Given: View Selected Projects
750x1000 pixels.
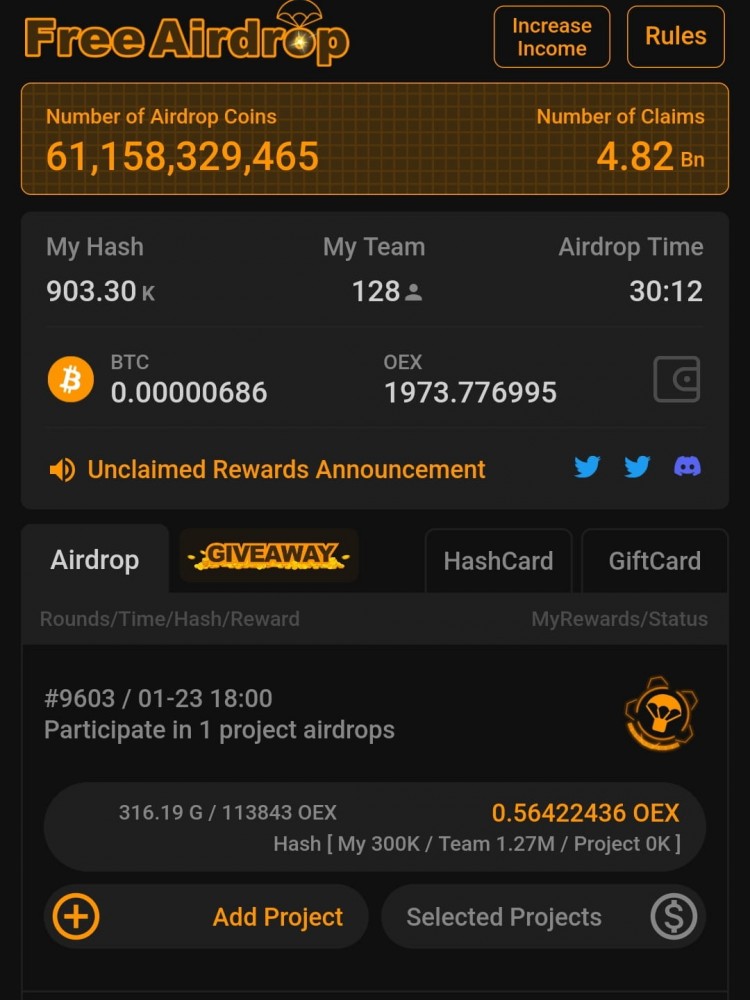Looking at the screenshot, I should point(543,917).
